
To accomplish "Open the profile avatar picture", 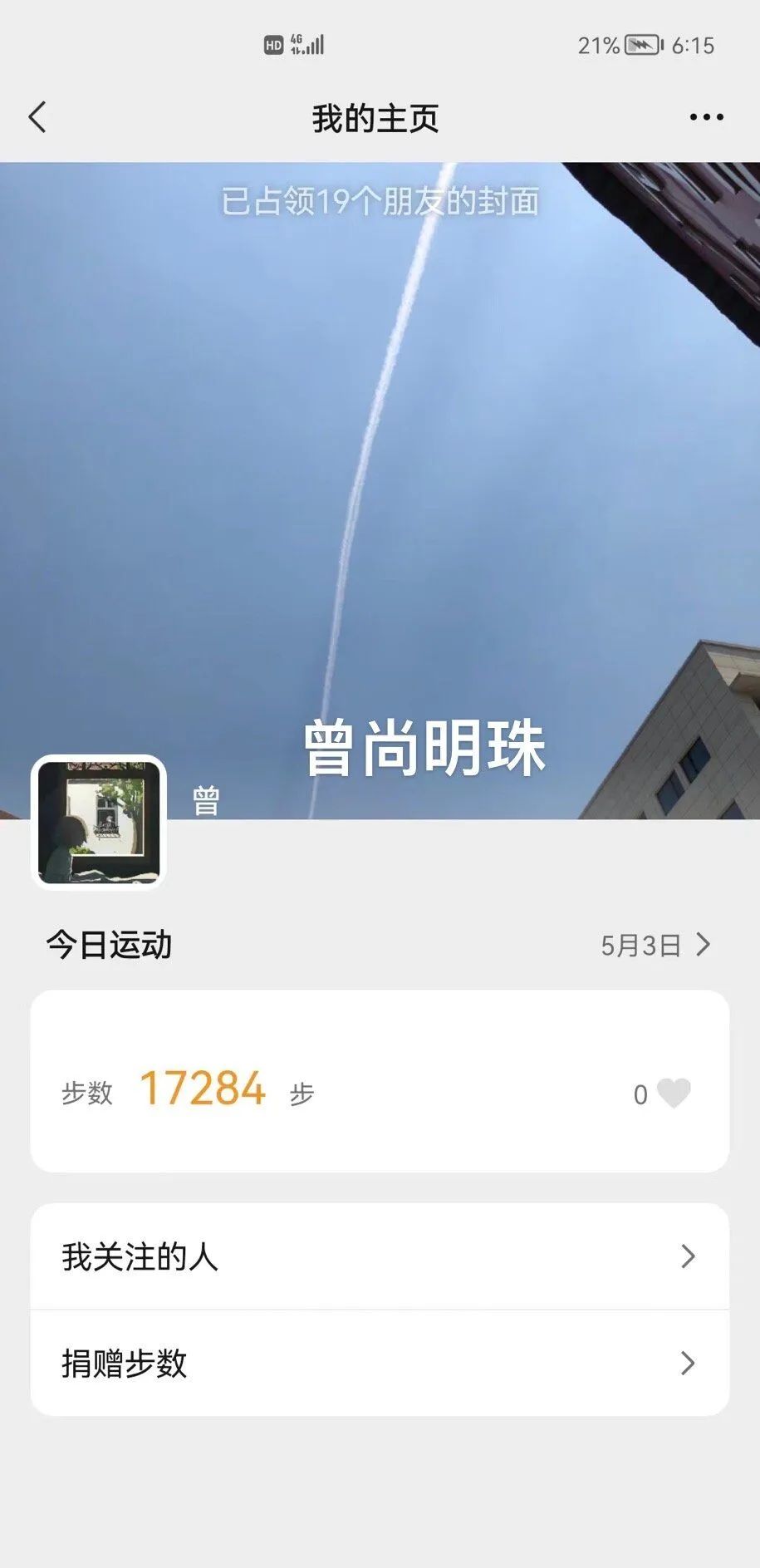I will click(99, 823).
